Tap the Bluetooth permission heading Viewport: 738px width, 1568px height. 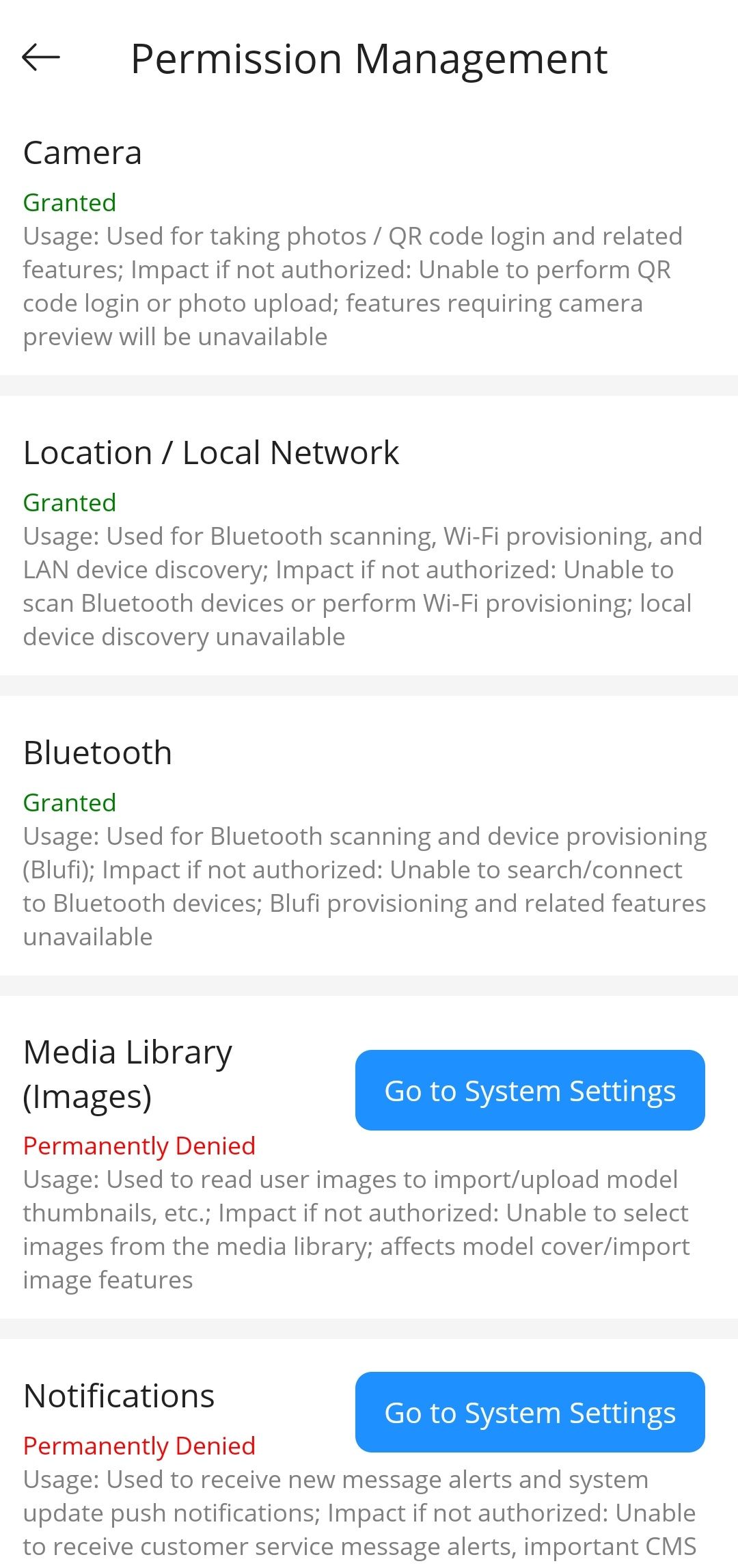pyautogui.click(x=98, y=752)
